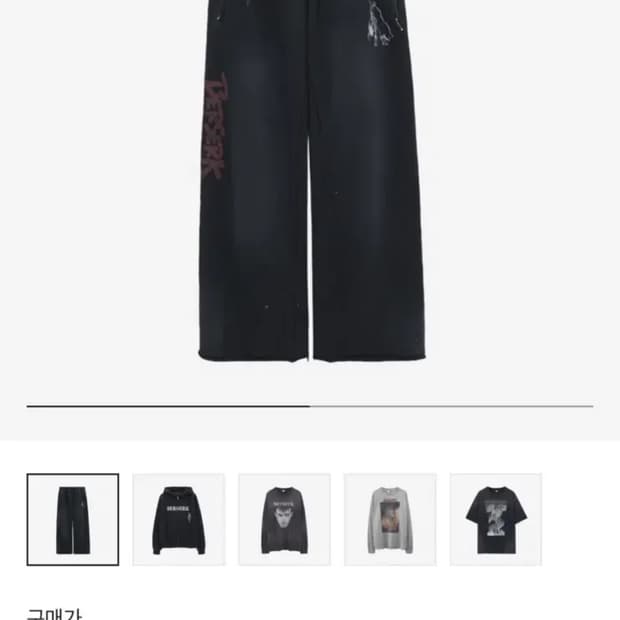The height and width of the screenshot is (620, 620).
Task: Open the black hoodie thumbnail
Action: coord(179,519)
